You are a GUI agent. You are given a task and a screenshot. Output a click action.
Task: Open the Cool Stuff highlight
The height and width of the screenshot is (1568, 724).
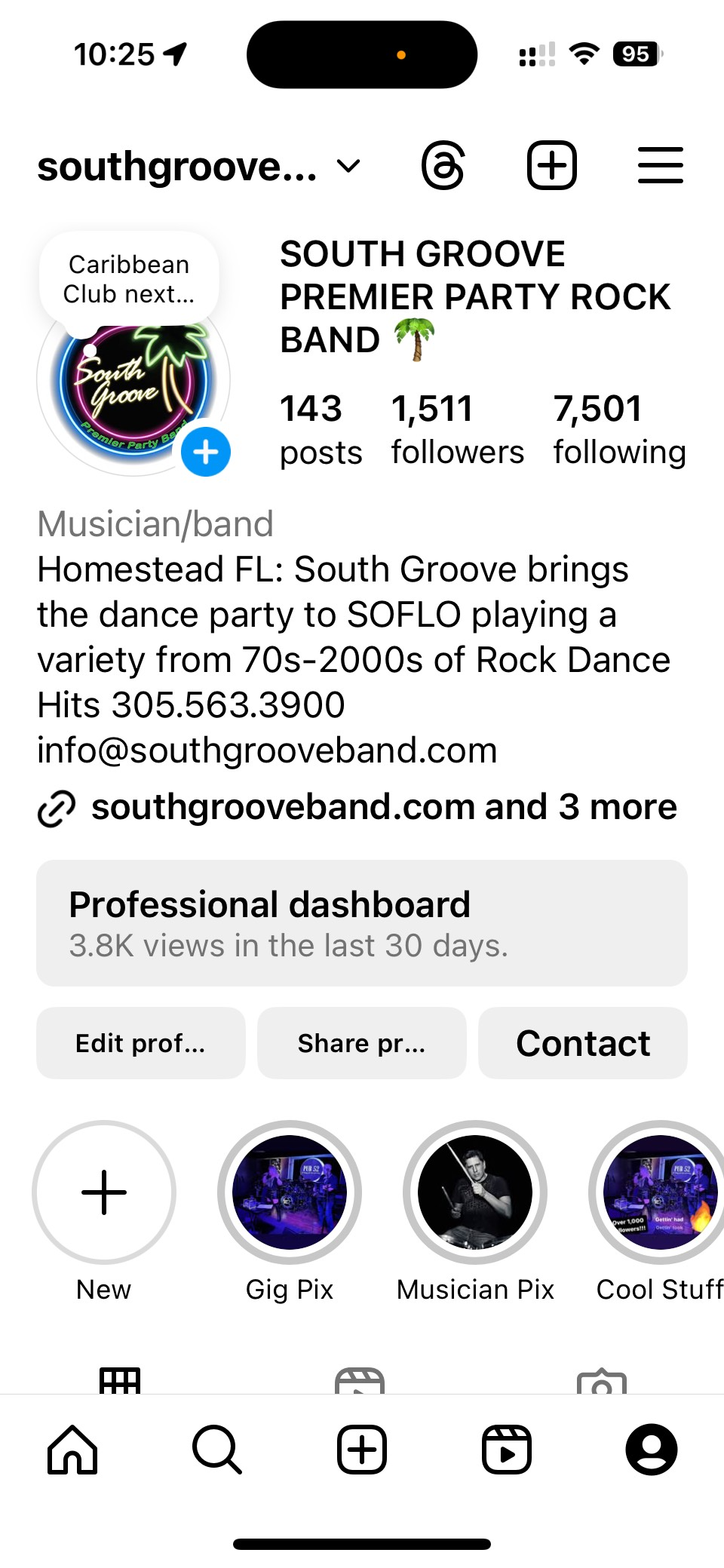click(x=660, y=1192)
